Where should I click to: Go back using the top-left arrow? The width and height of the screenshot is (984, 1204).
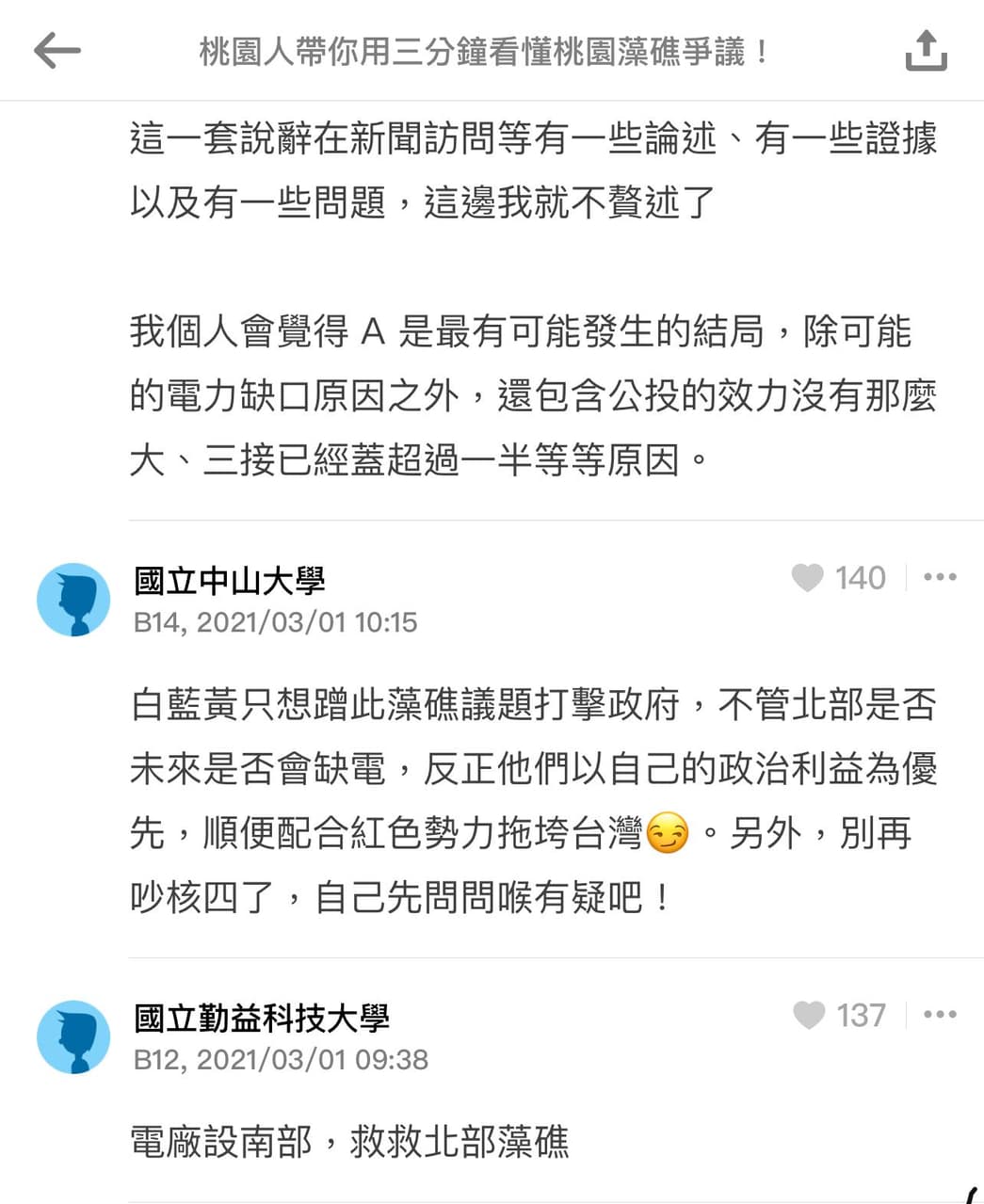(57, 51)
